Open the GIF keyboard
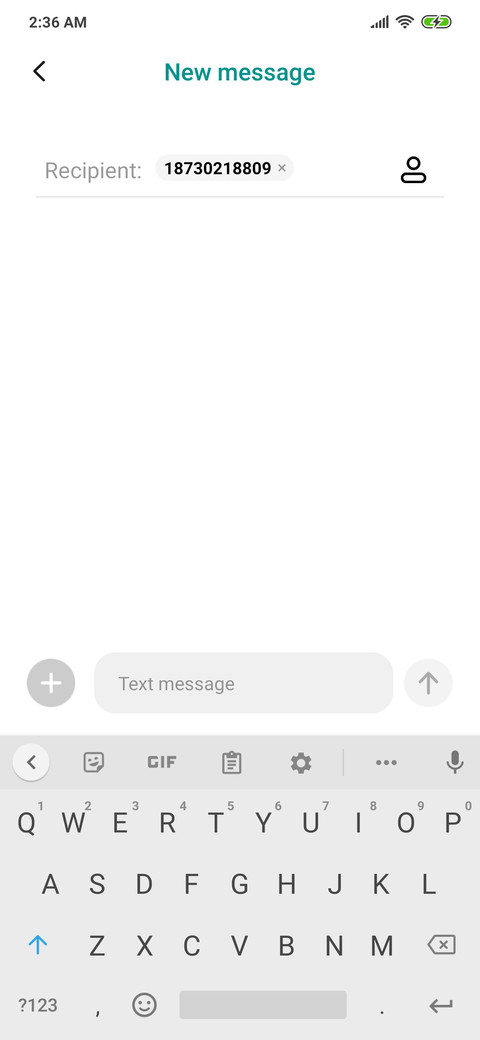 [162, 762]
